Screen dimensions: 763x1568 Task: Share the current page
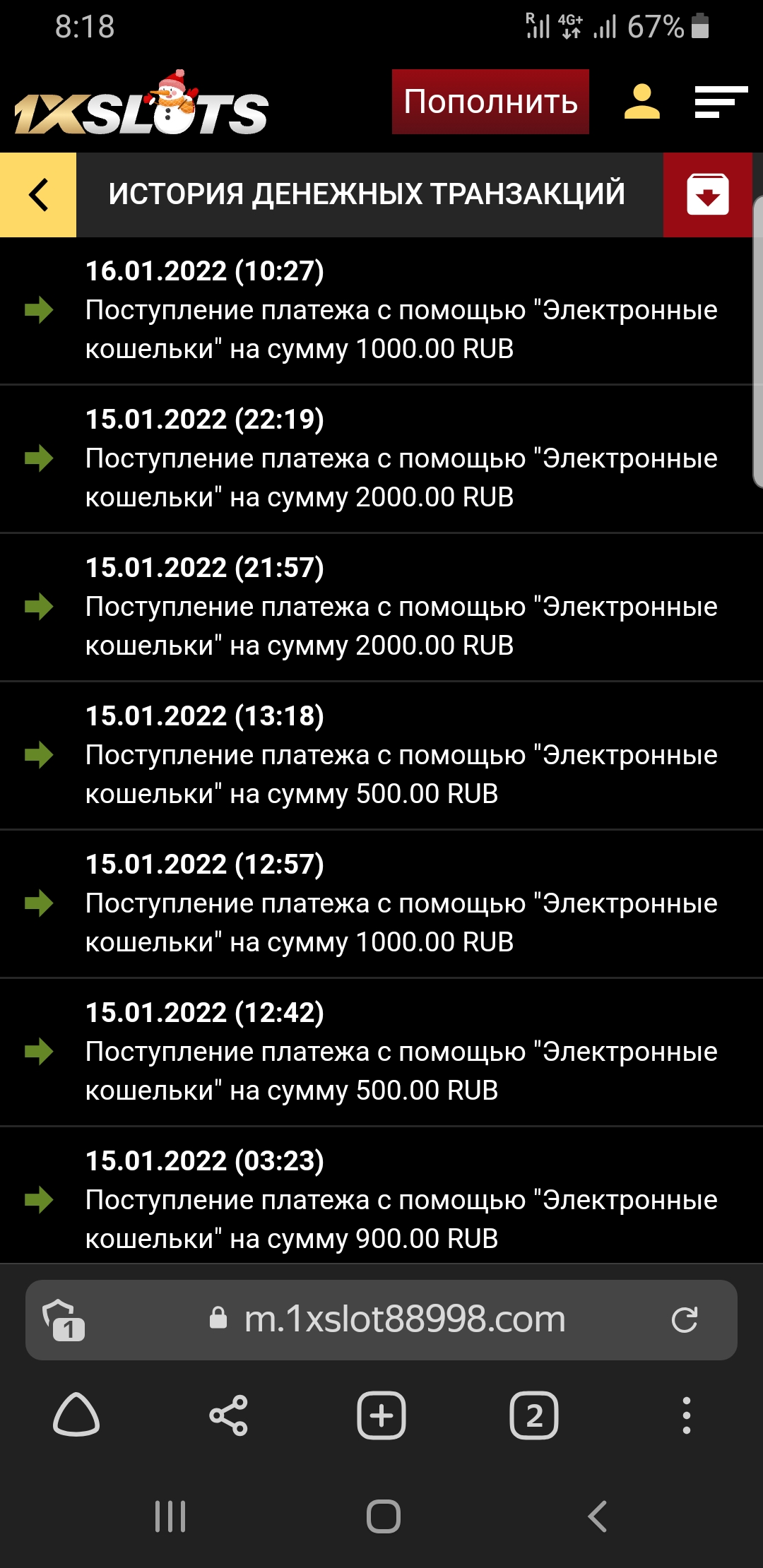coord(229,1415)
